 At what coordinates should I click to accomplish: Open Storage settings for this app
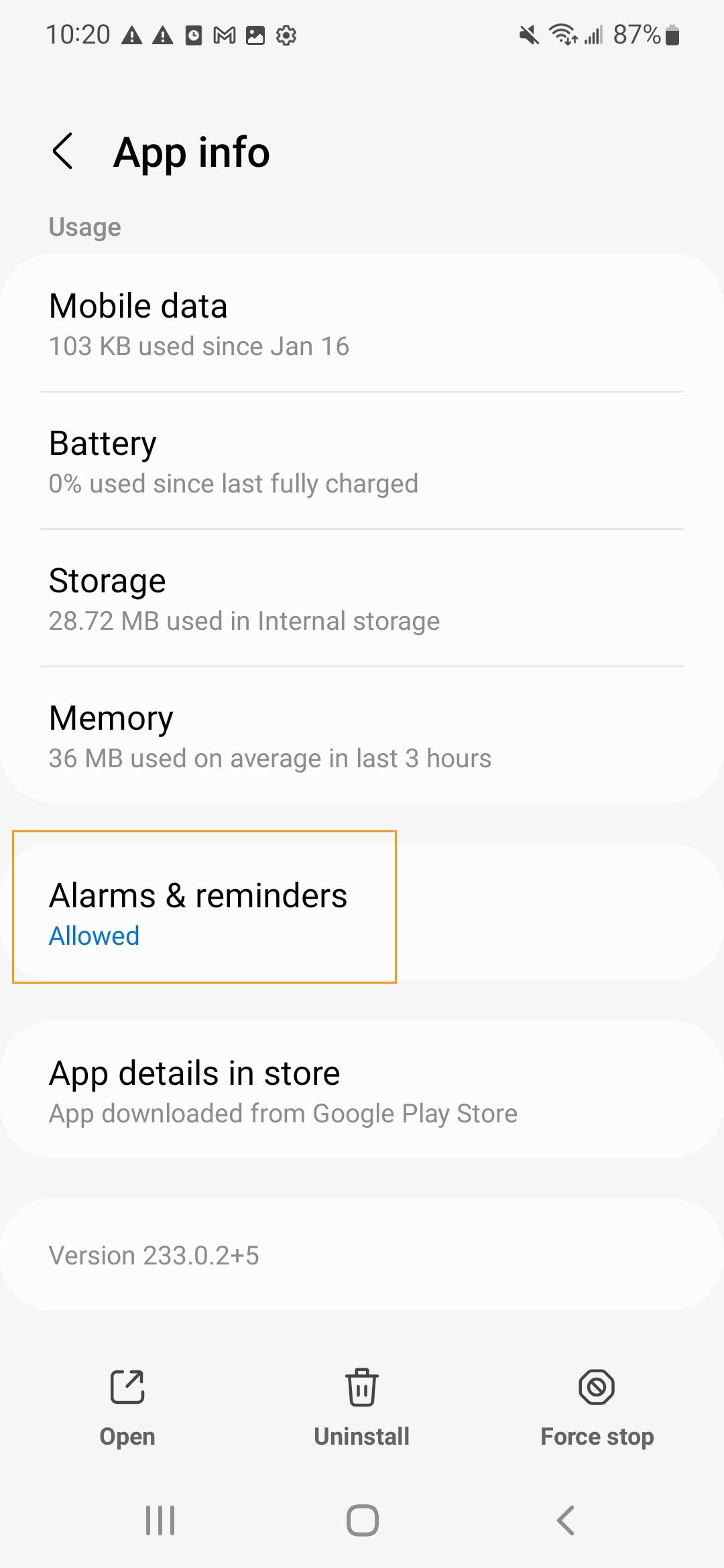(362, 599)
